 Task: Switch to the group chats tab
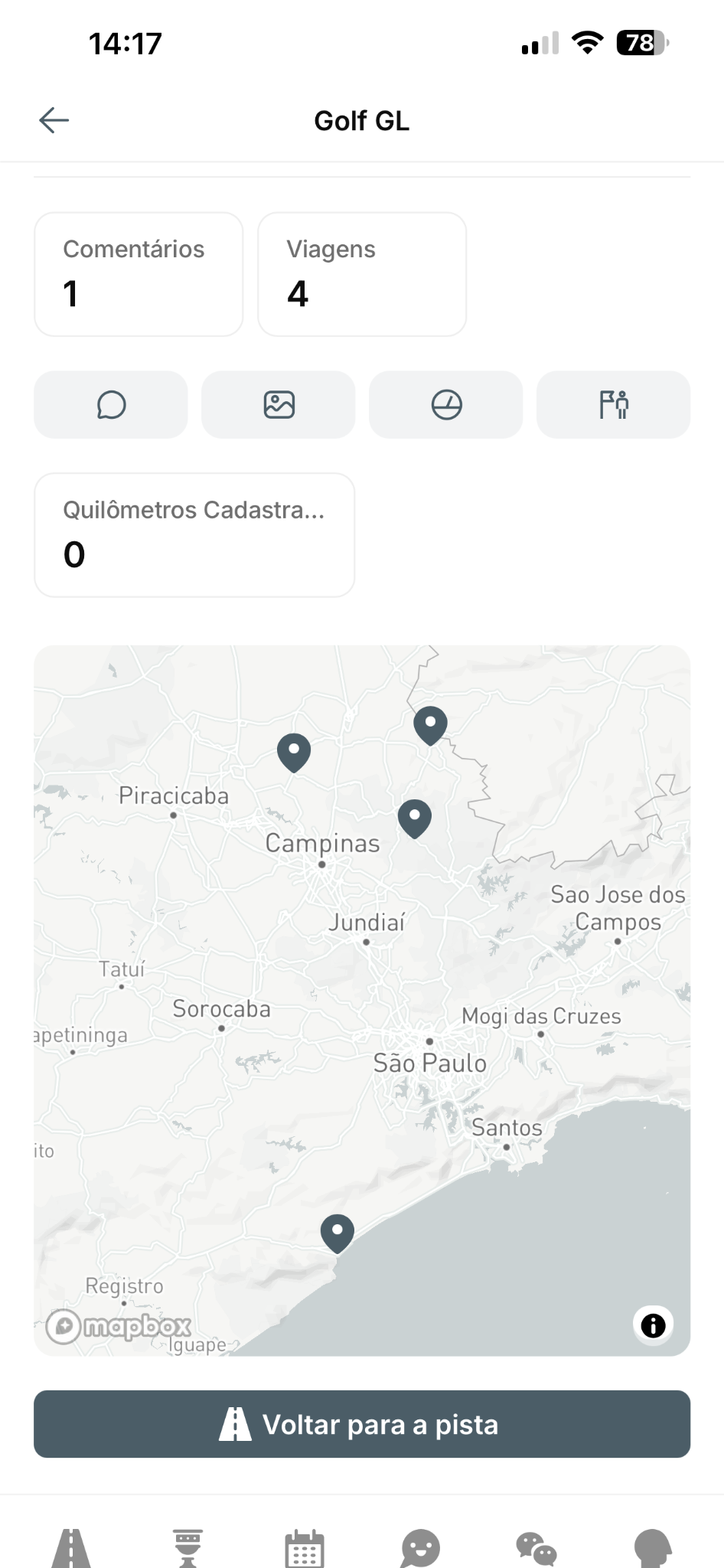click(536, 1547)
